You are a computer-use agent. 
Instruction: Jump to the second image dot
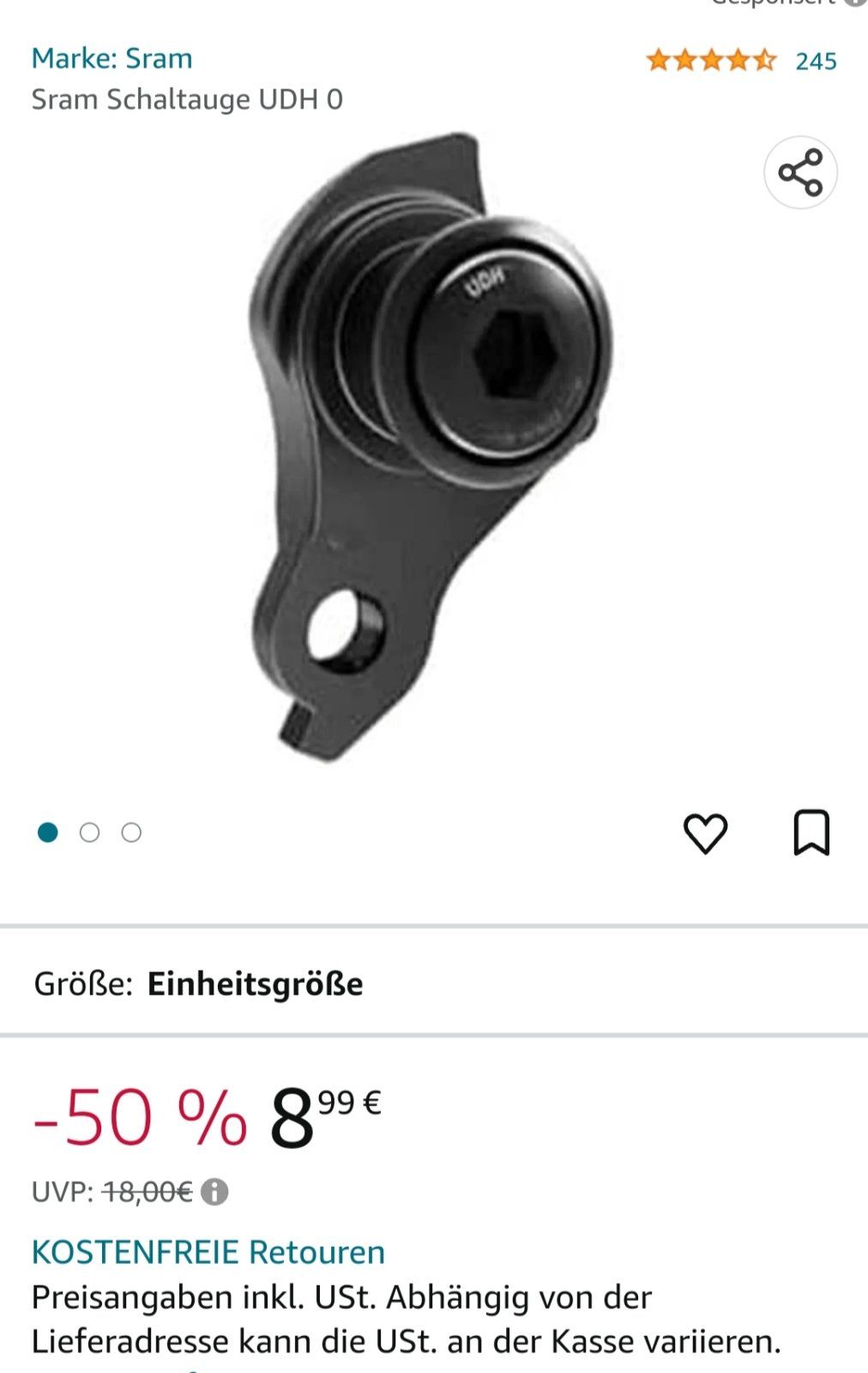coord(89,832)
